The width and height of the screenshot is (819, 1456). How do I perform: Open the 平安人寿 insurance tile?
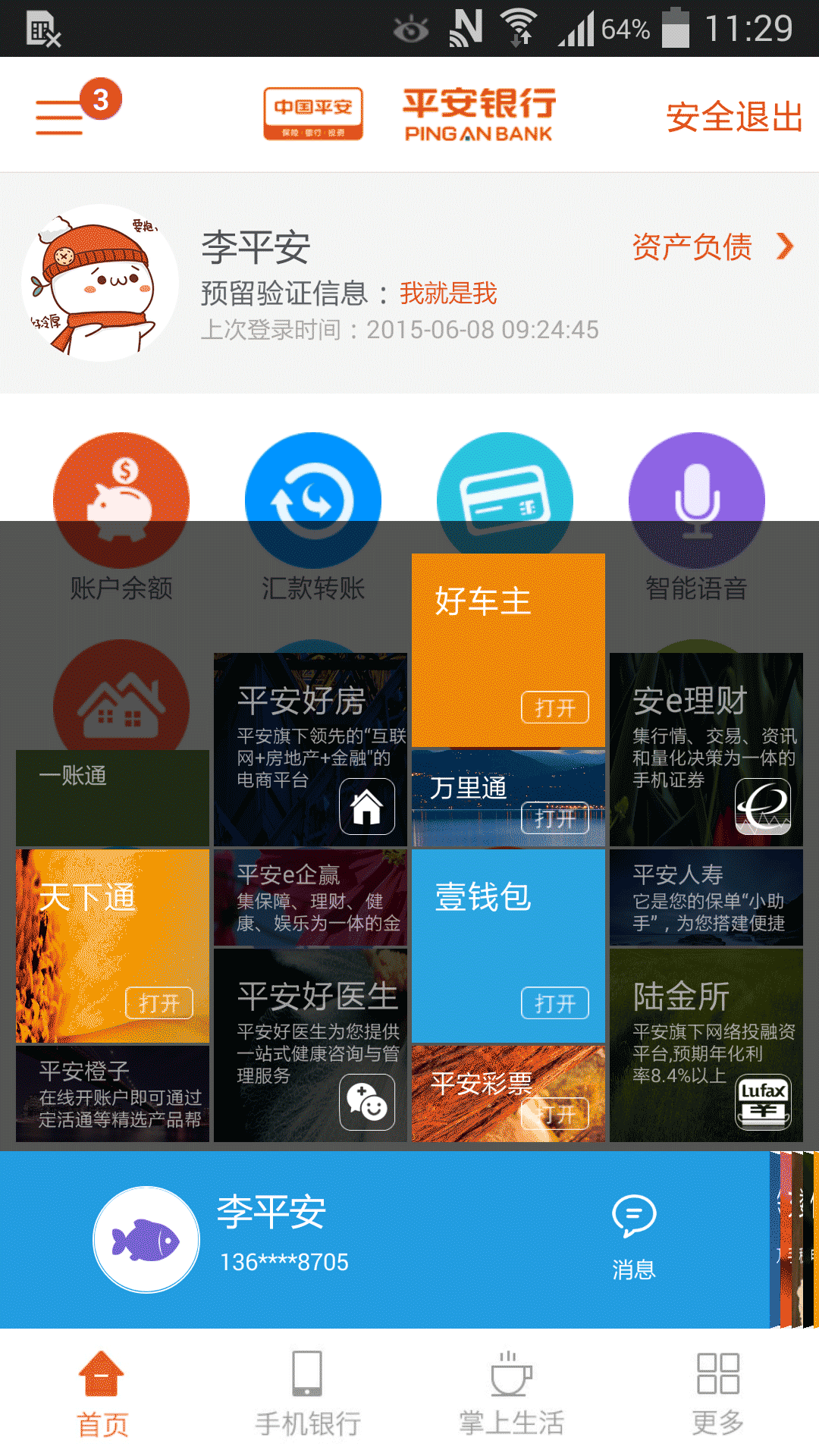(706, 898)
